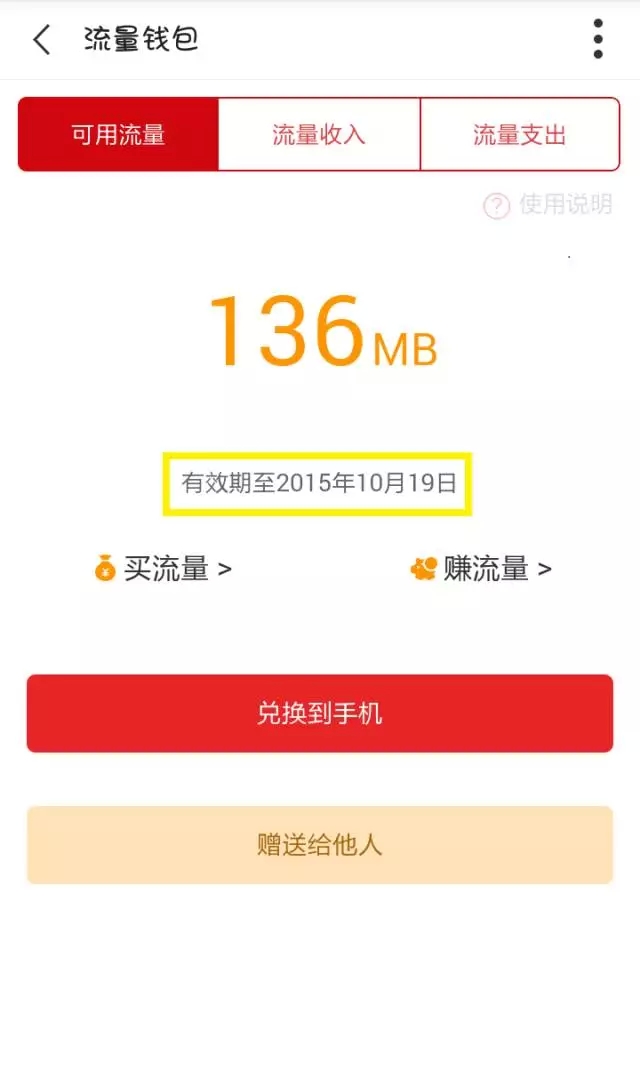Tap the 兑换到手机 button

coord(320,714)
